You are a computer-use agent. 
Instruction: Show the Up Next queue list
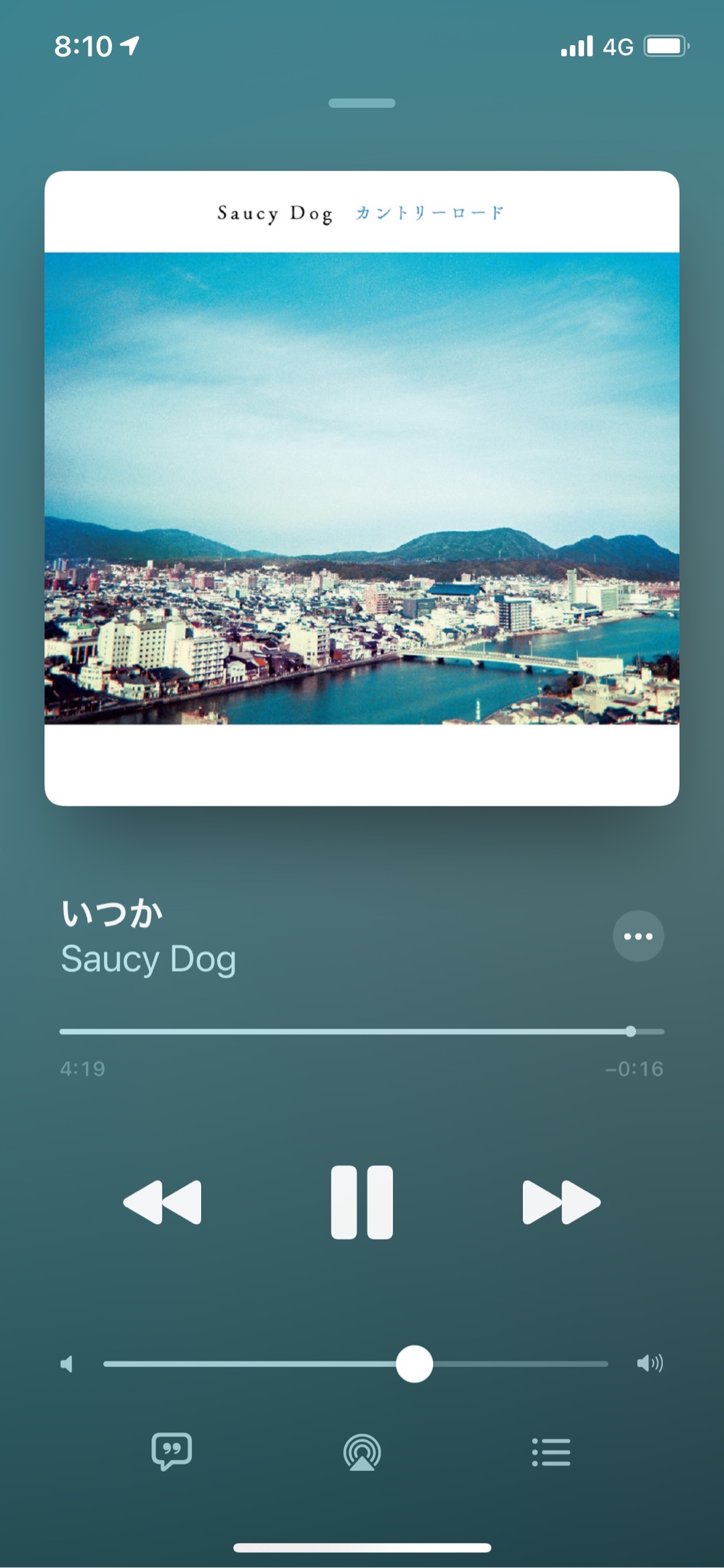pos(551,1452)
